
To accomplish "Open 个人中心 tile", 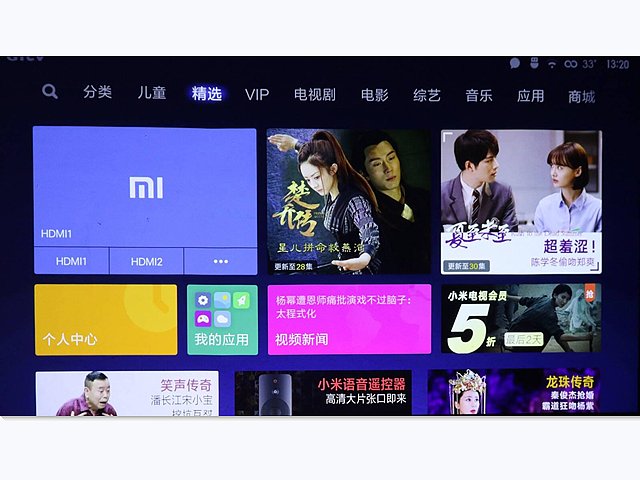I will pyautogui.click(x=106, y=319).
